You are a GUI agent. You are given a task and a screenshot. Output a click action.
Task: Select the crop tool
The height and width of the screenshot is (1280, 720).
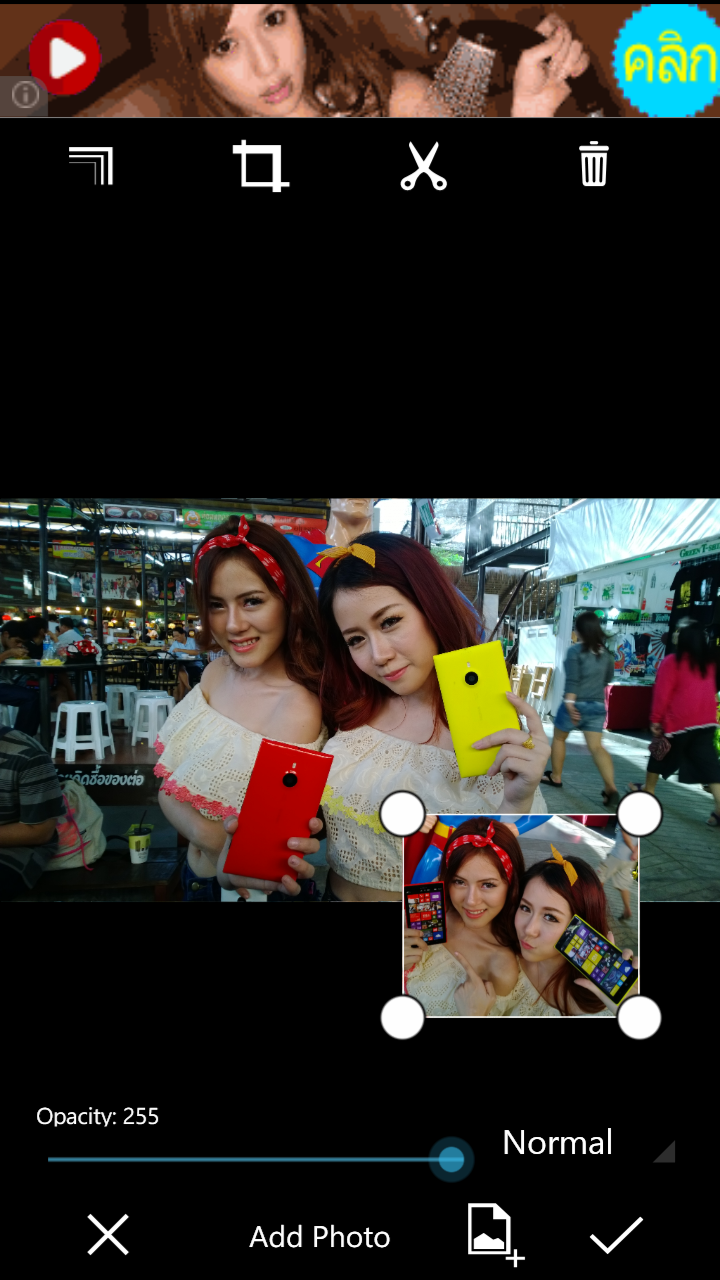pos(260,166)
